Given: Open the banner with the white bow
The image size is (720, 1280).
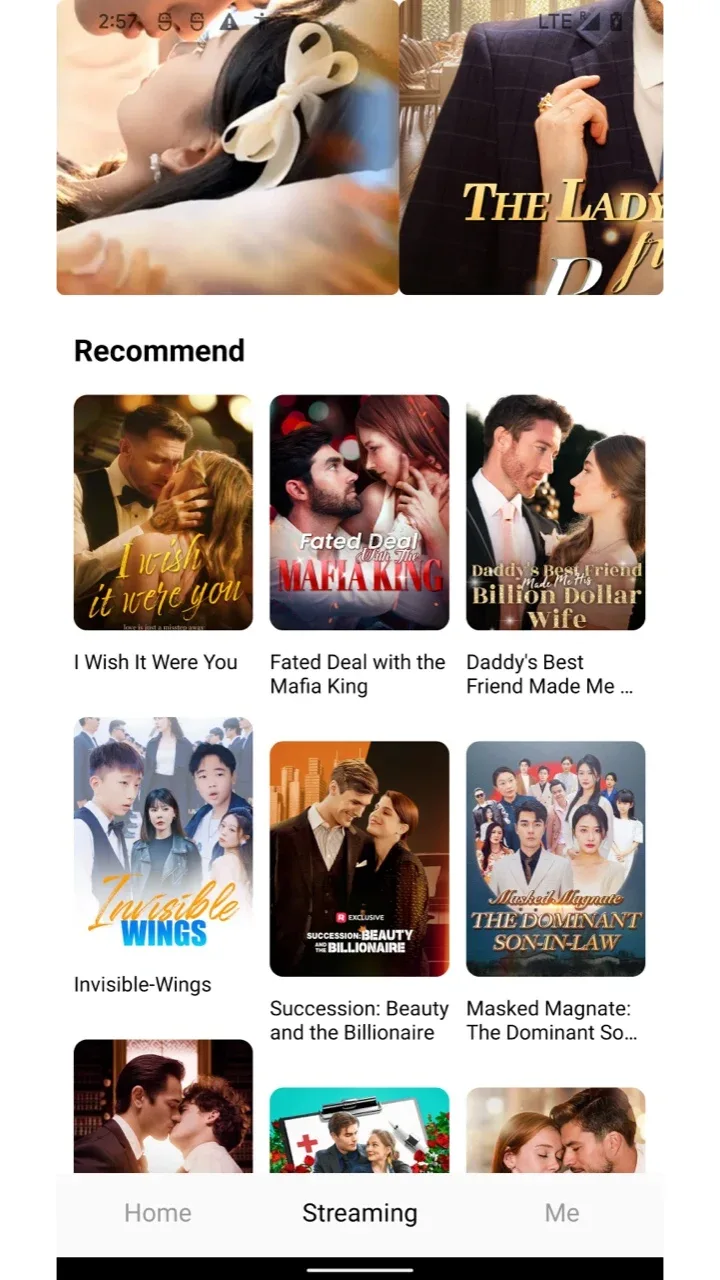Looking at the screenshot, I should click(227, 150).
